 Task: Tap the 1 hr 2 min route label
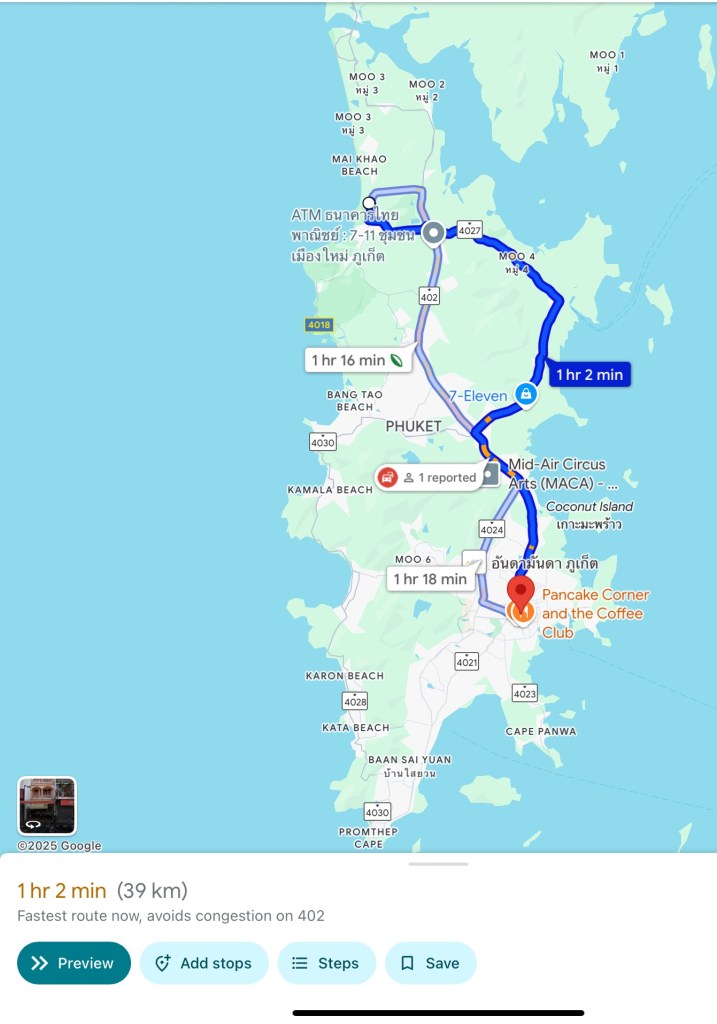pyautogui.click(x=588, y=375)
